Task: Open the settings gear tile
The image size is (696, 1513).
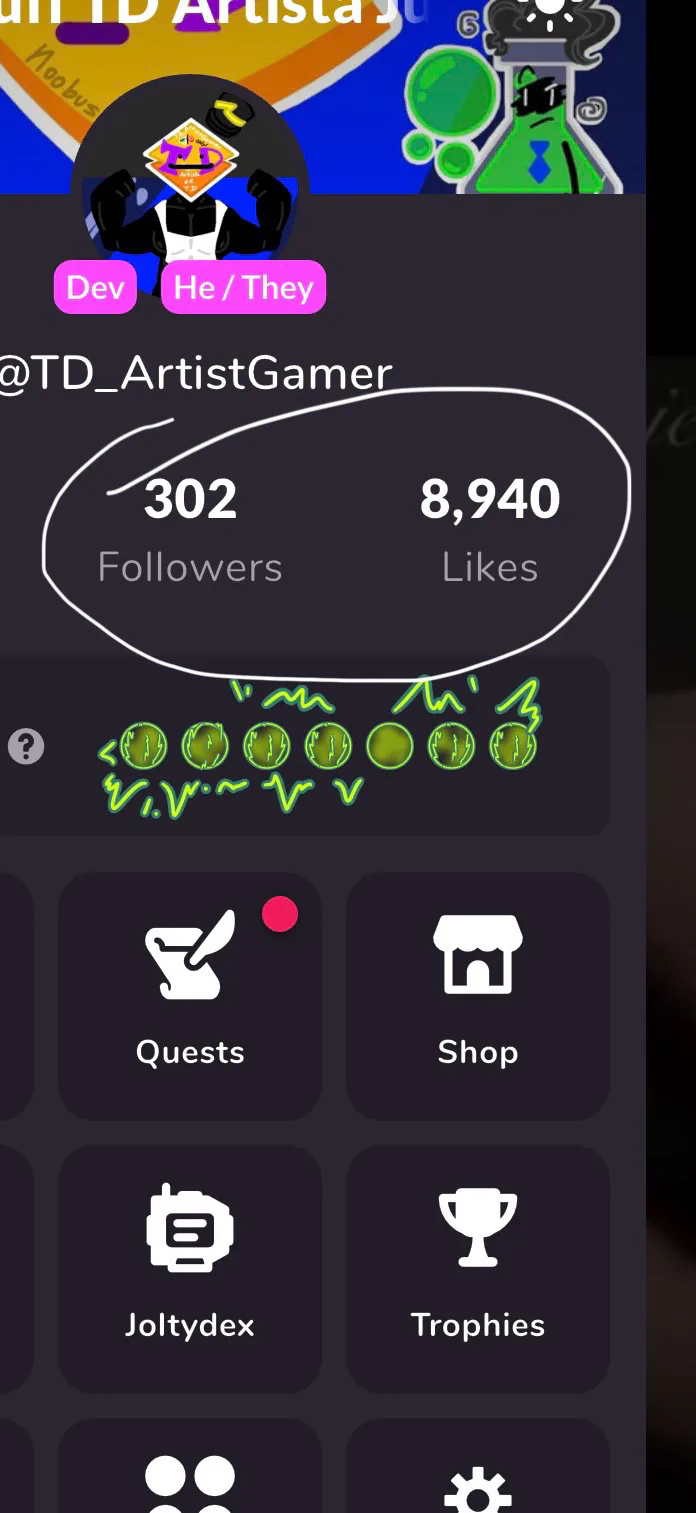Action: pos(478,1466)
